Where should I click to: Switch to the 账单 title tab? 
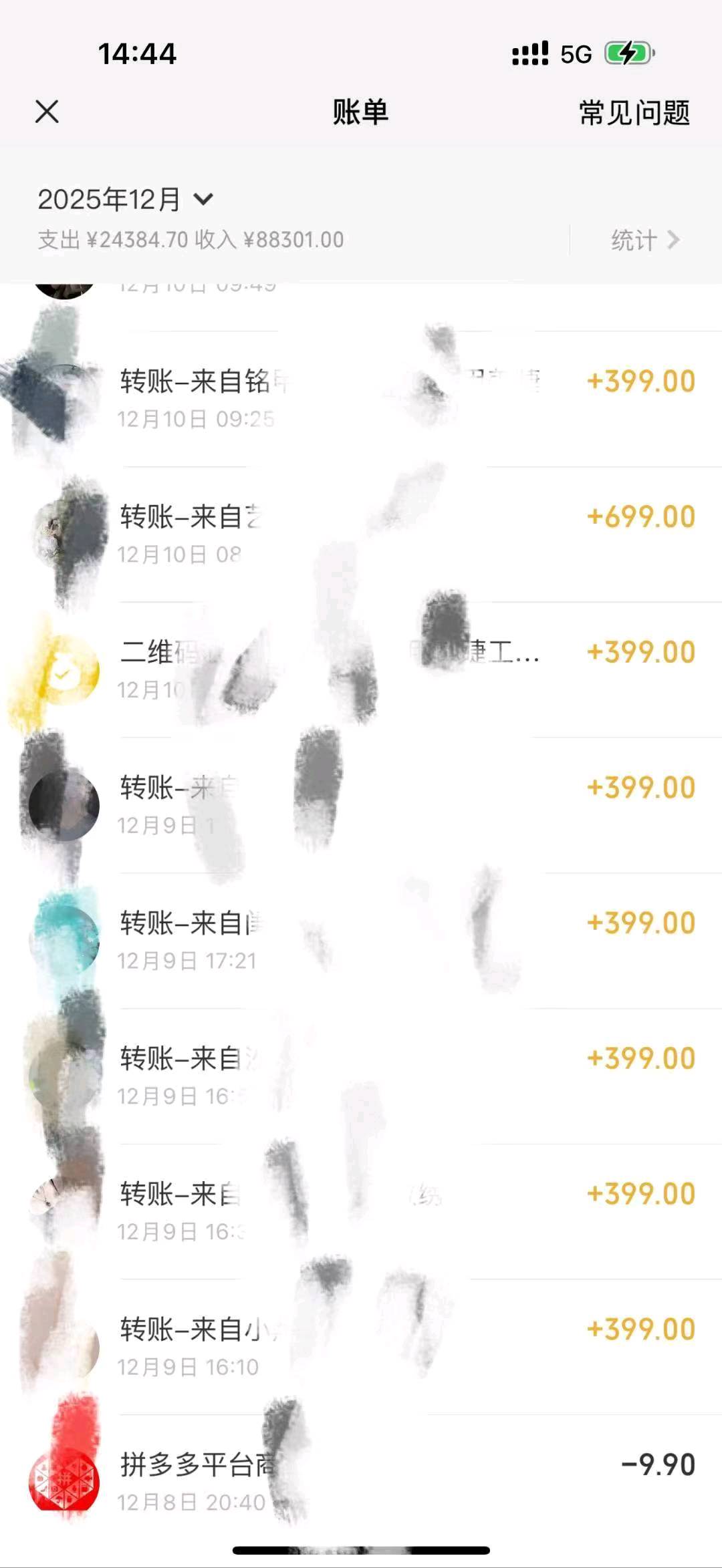(360, 112)
